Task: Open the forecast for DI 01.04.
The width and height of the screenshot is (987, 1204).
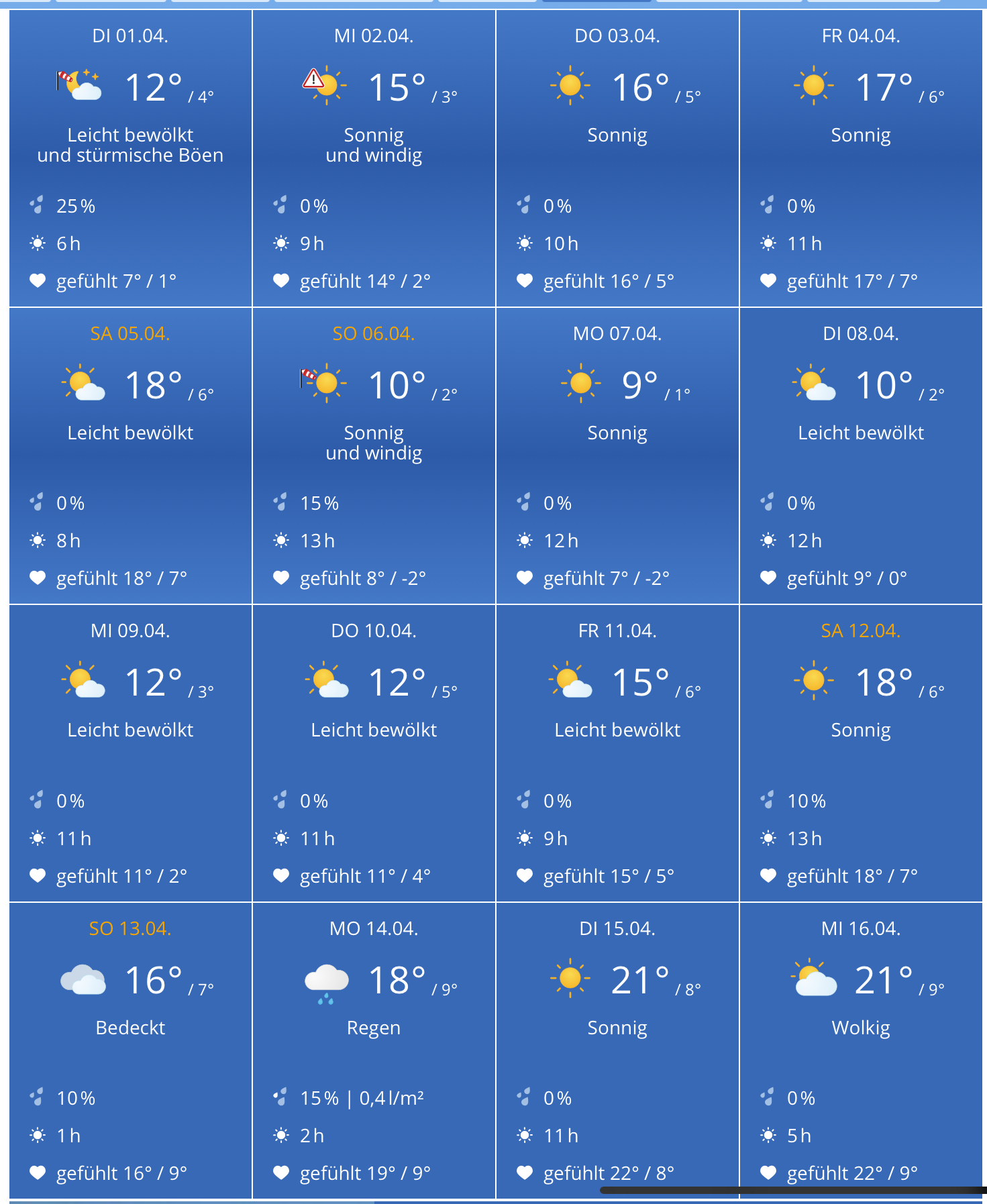Action: tap(130, 158)
